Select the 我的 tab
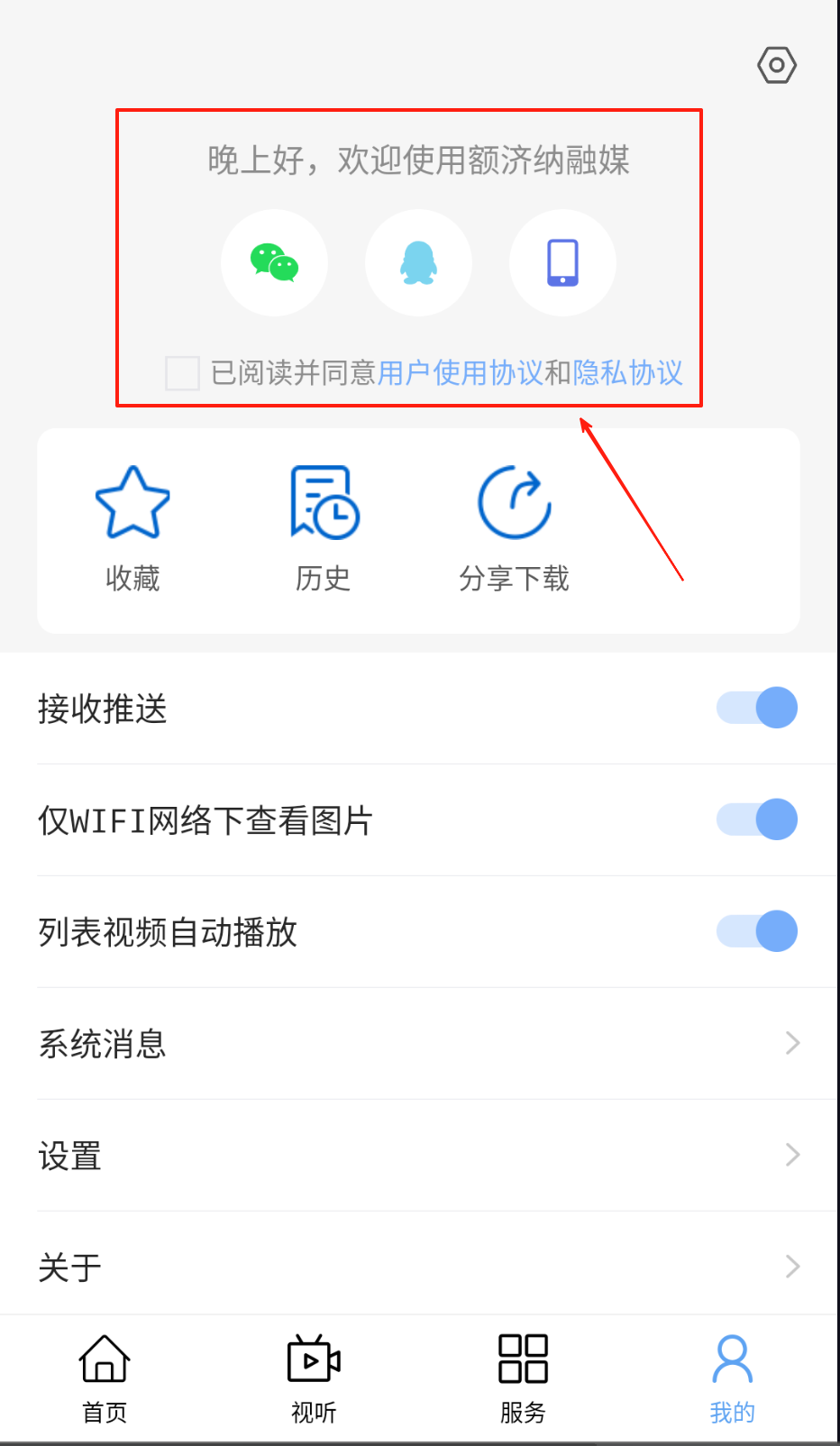 tap(732, 1378)
